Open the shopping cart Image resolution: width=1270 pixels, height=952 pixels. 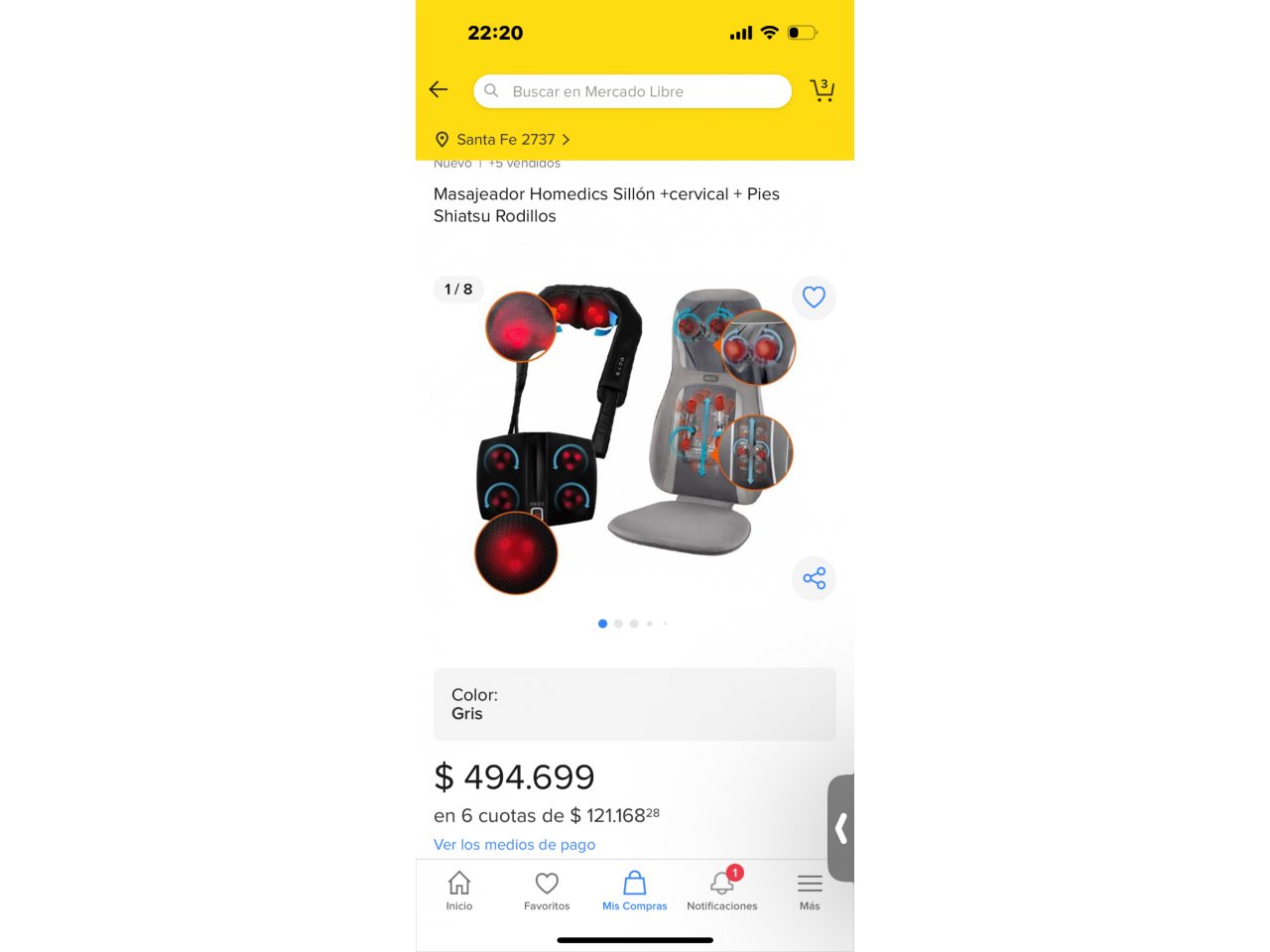click(822, 90)
